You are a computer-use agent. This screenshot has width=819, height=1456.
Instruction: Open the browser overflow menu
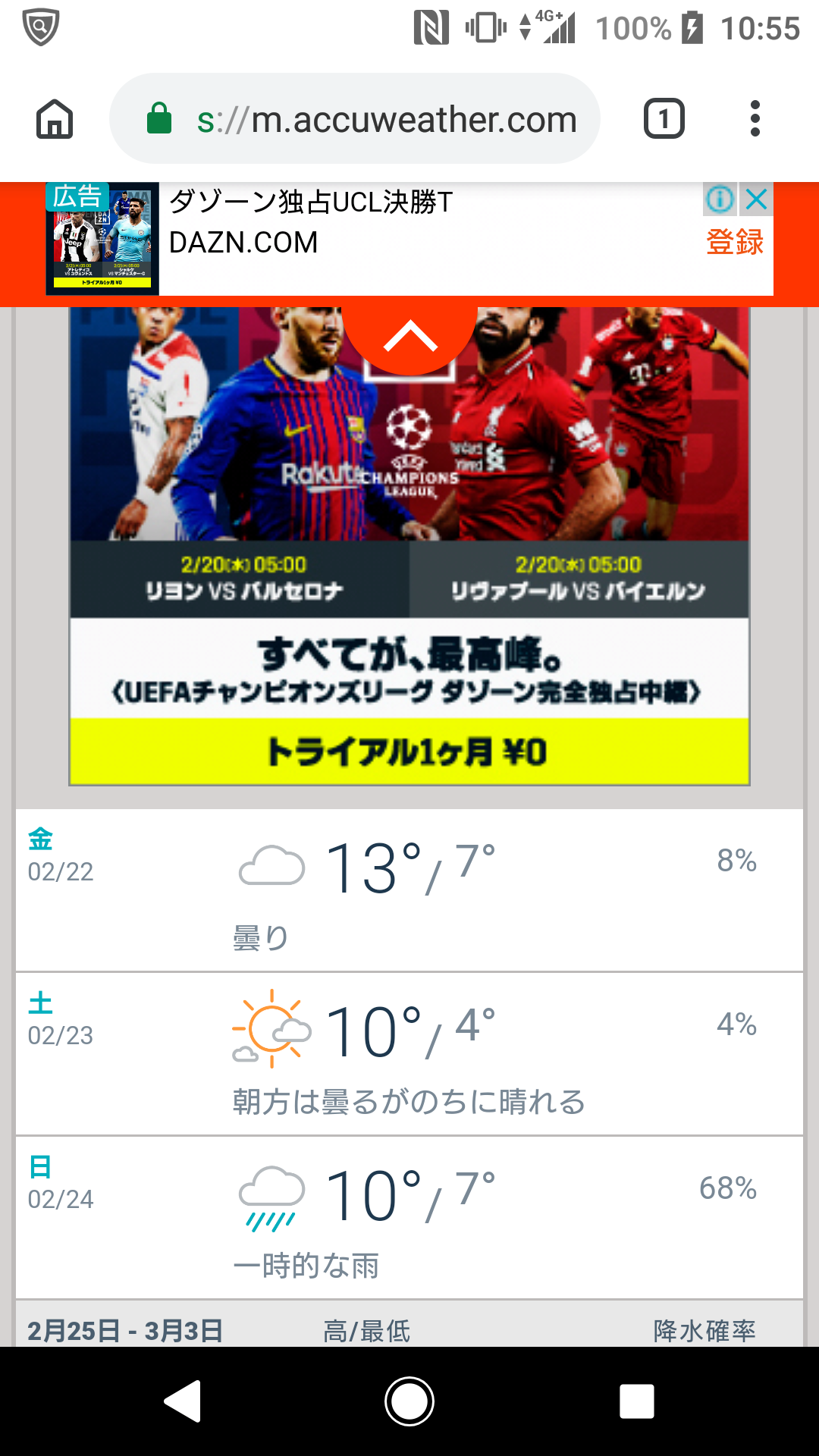(x=755, y=119)
